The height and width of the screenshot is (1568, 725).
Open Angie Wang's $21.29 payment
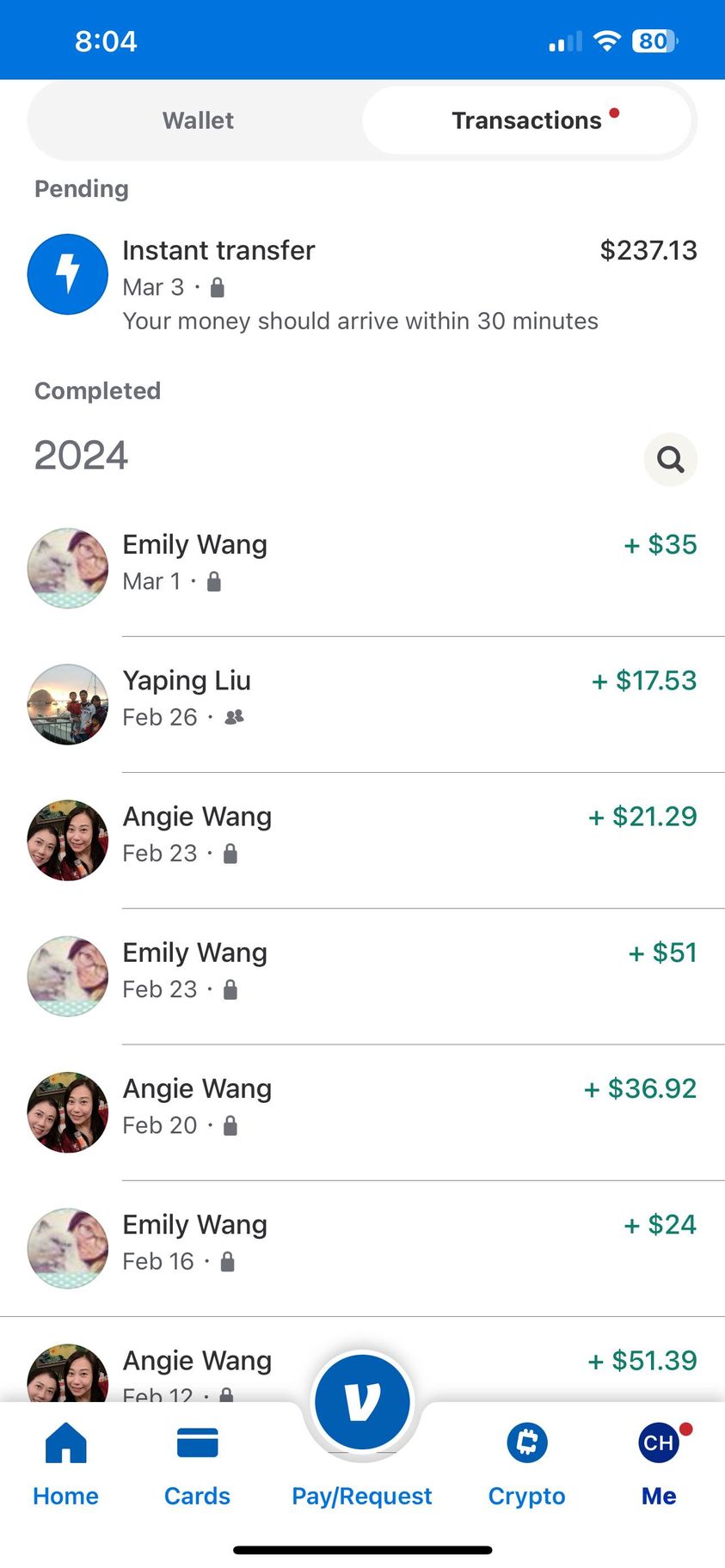click(361, 835)
